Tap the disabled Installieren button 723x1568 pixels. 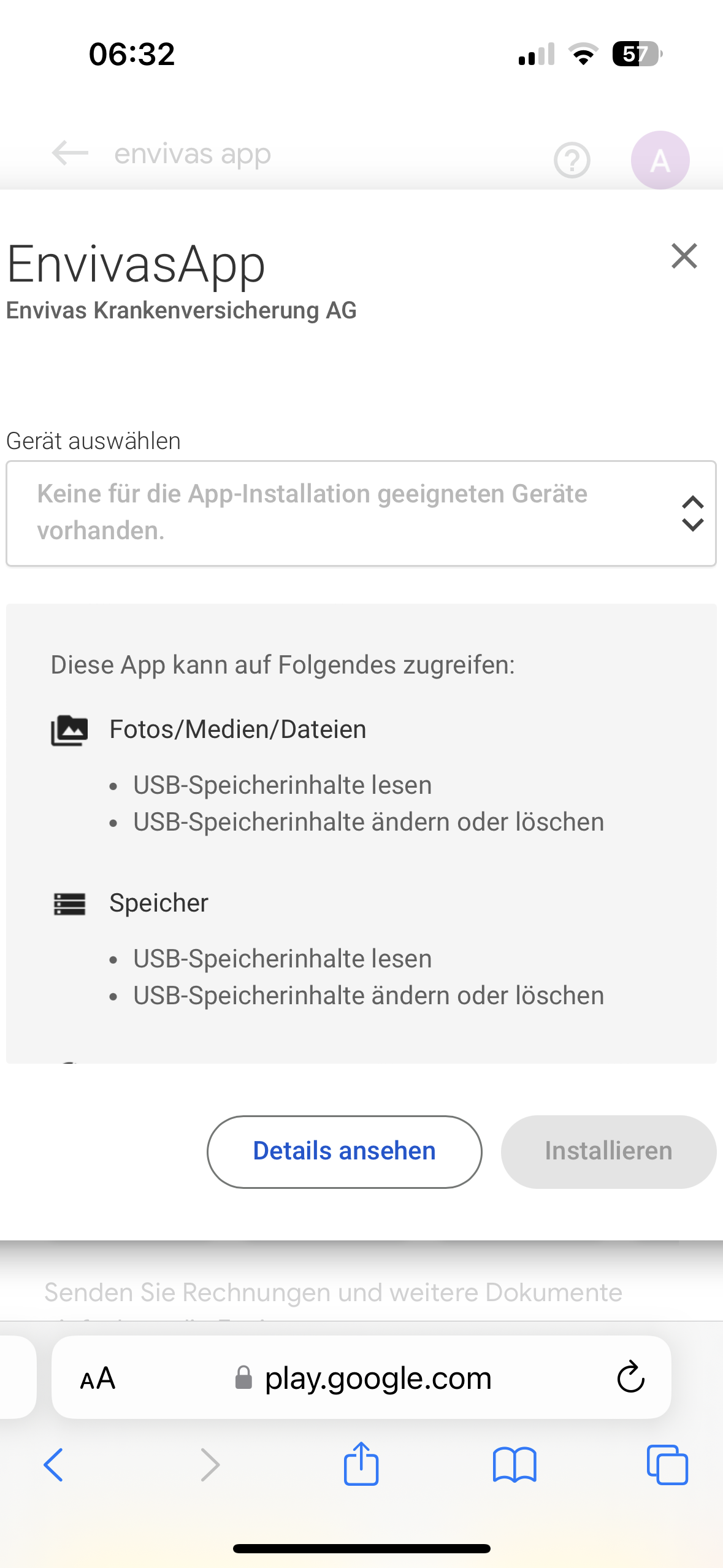click(608, 1151)
